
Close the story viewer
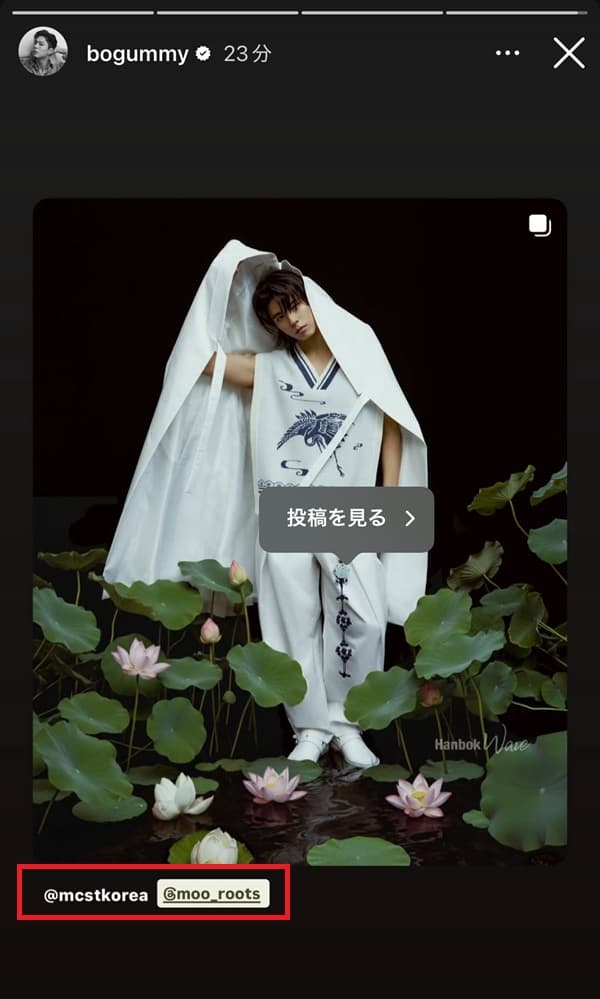click(569, 53)
